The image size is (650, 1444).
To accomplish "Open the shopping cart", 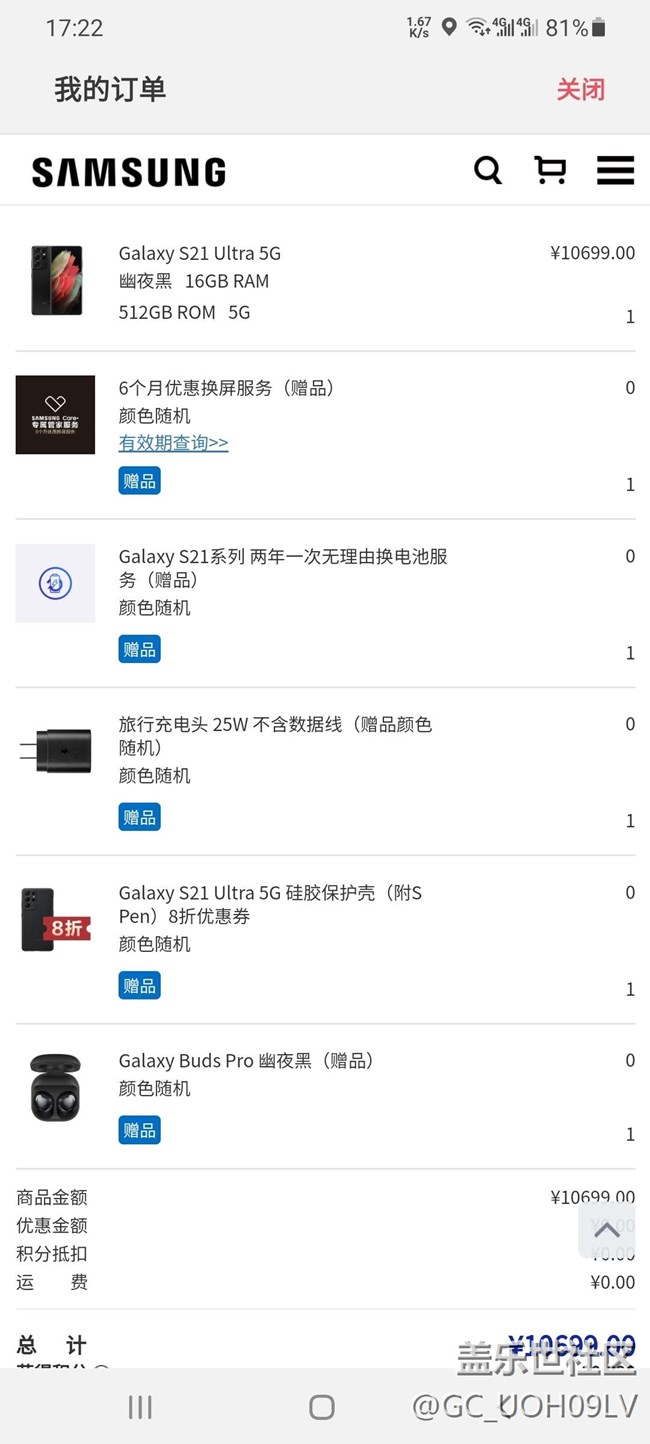I will pos(550,170).
